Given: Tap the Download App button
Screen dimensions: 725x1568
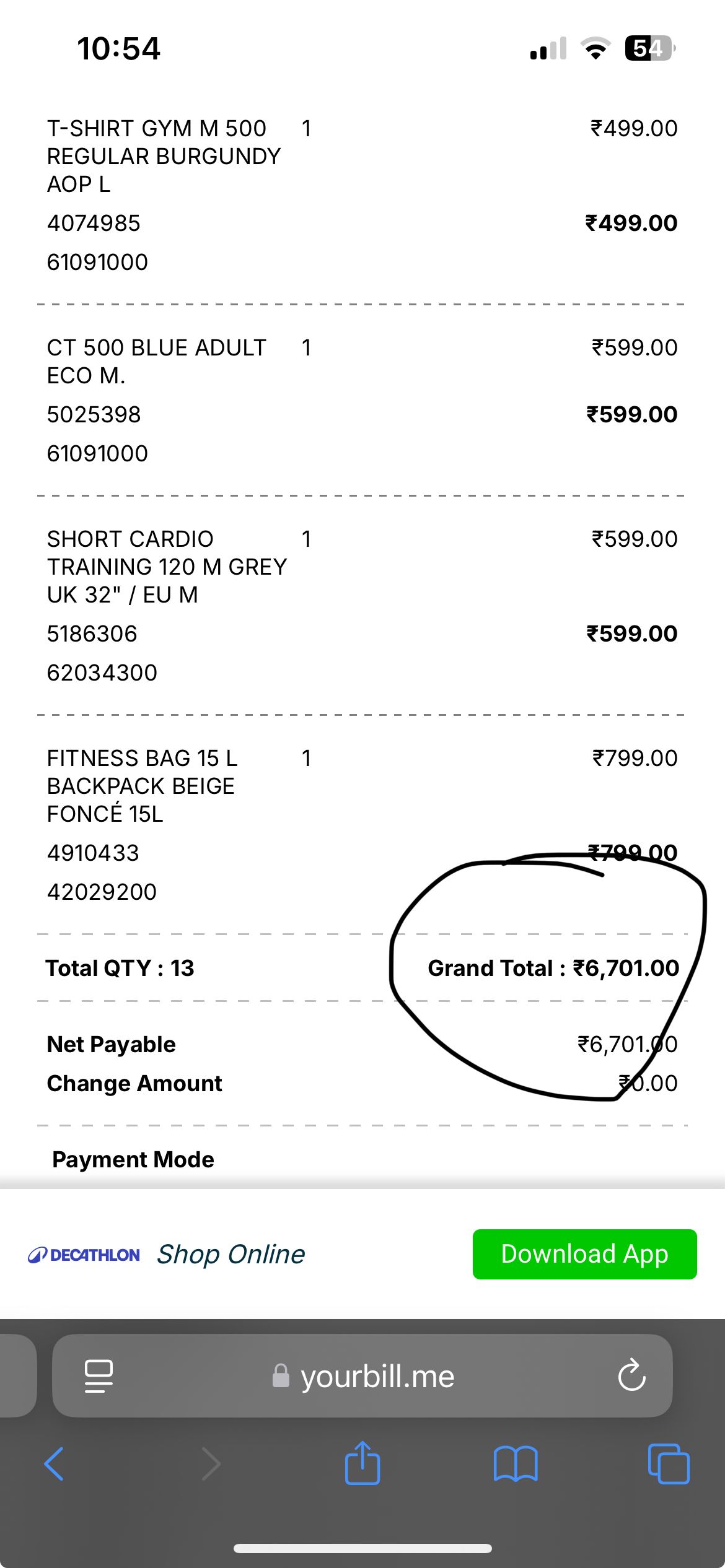Looking at the screenshot, I should (x=584, y=1254).
